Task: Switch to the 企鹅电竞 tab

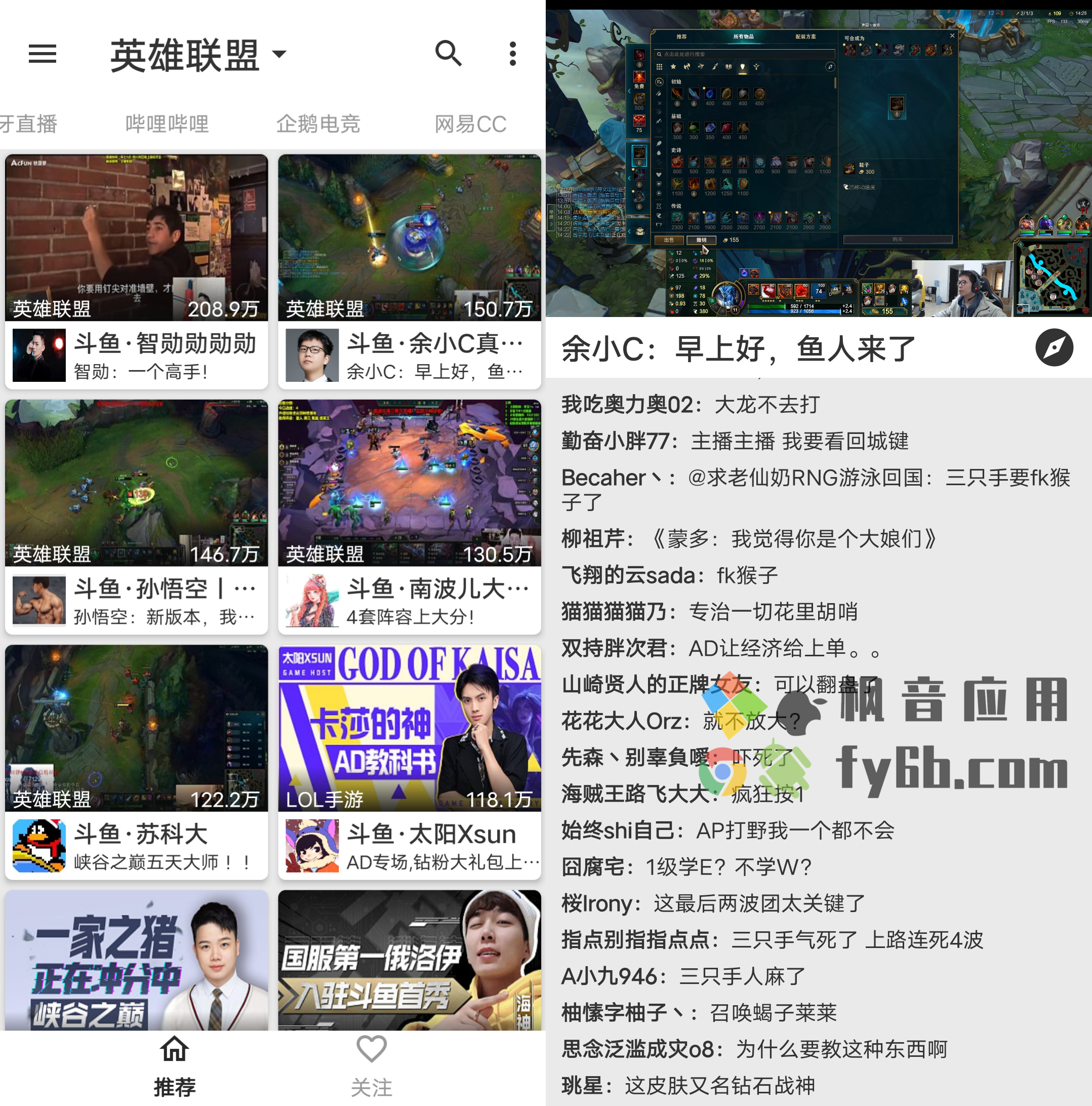Action: (318, 124)
